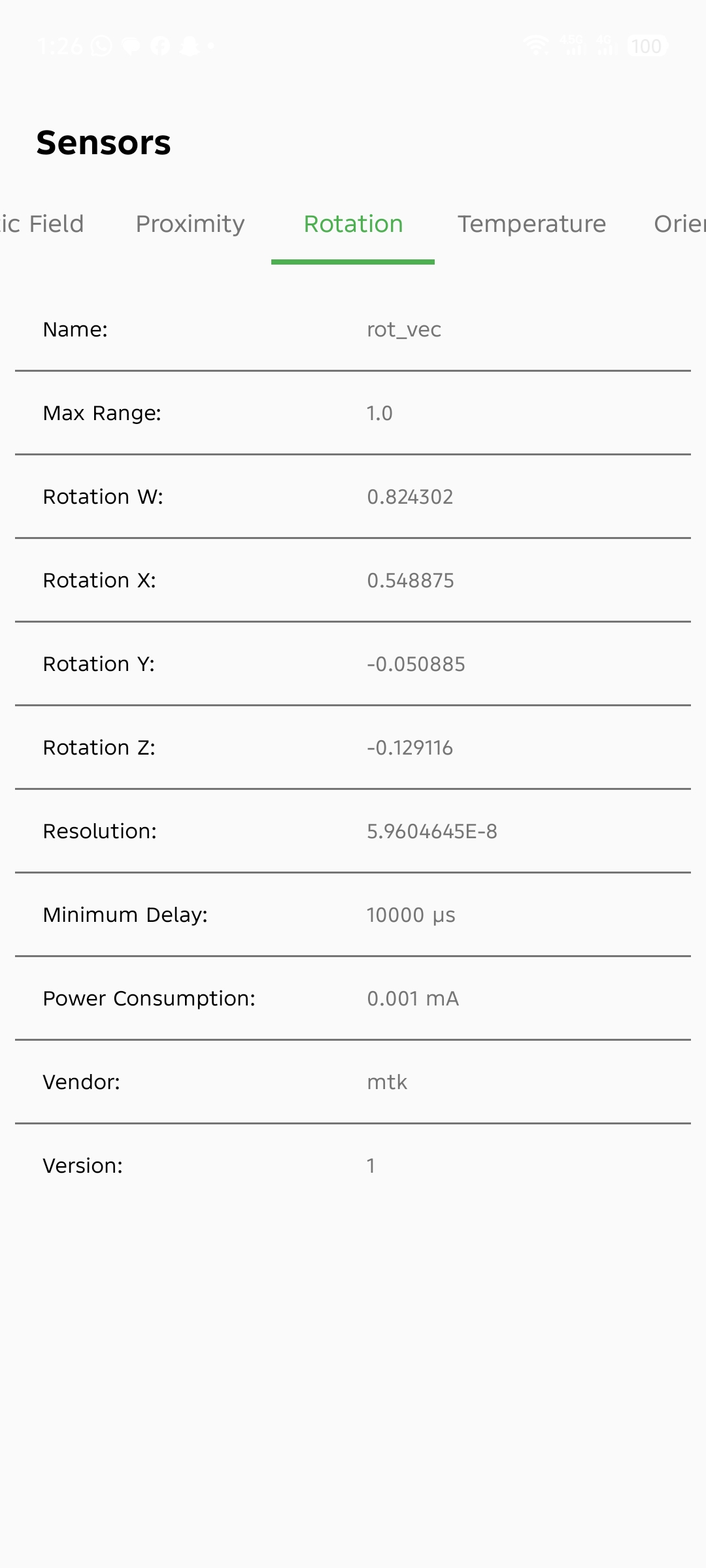Viewport: 706px width, 1568px height.
Task: Go to the partially visible Magnetic Field tab
Action: [x=41, y=224]
